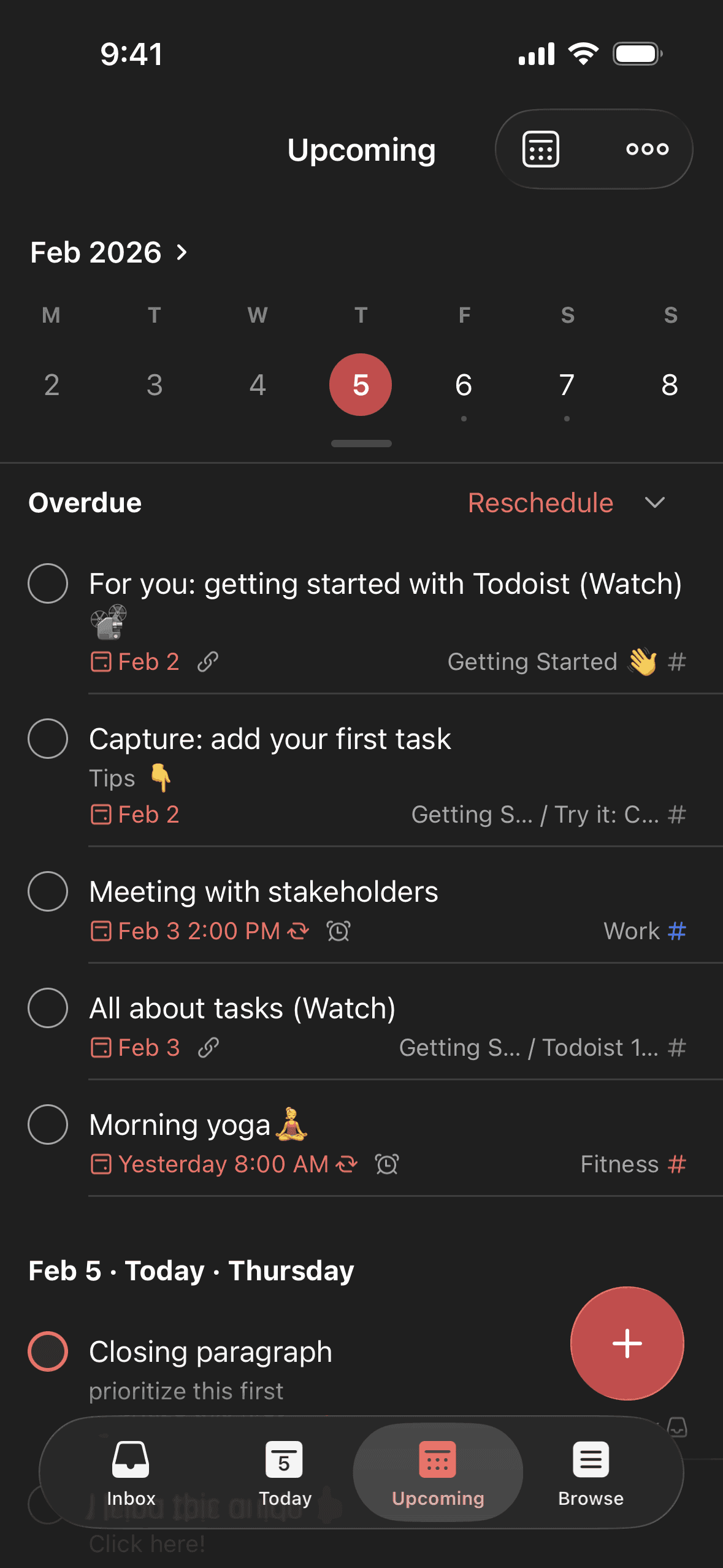Complete the Capture: add your first task item
The height and width of the screenshot is (1568, 723).
(47, 739)
